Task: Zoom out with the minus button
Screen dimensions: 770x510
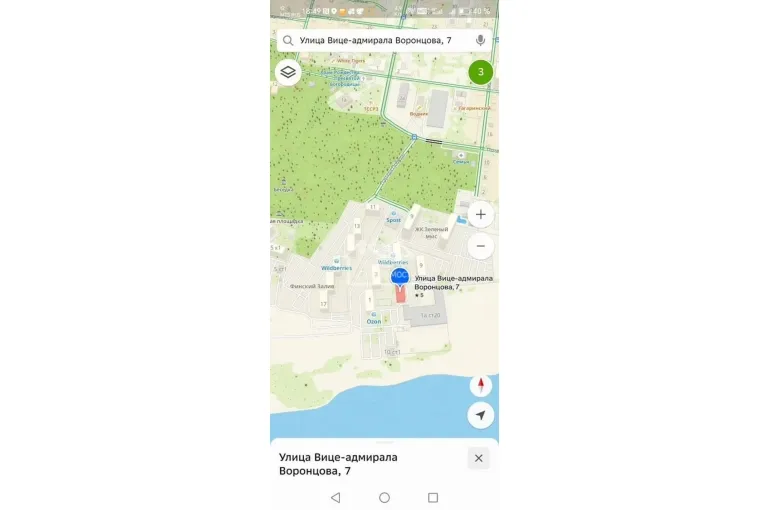Action: [480, 245]
